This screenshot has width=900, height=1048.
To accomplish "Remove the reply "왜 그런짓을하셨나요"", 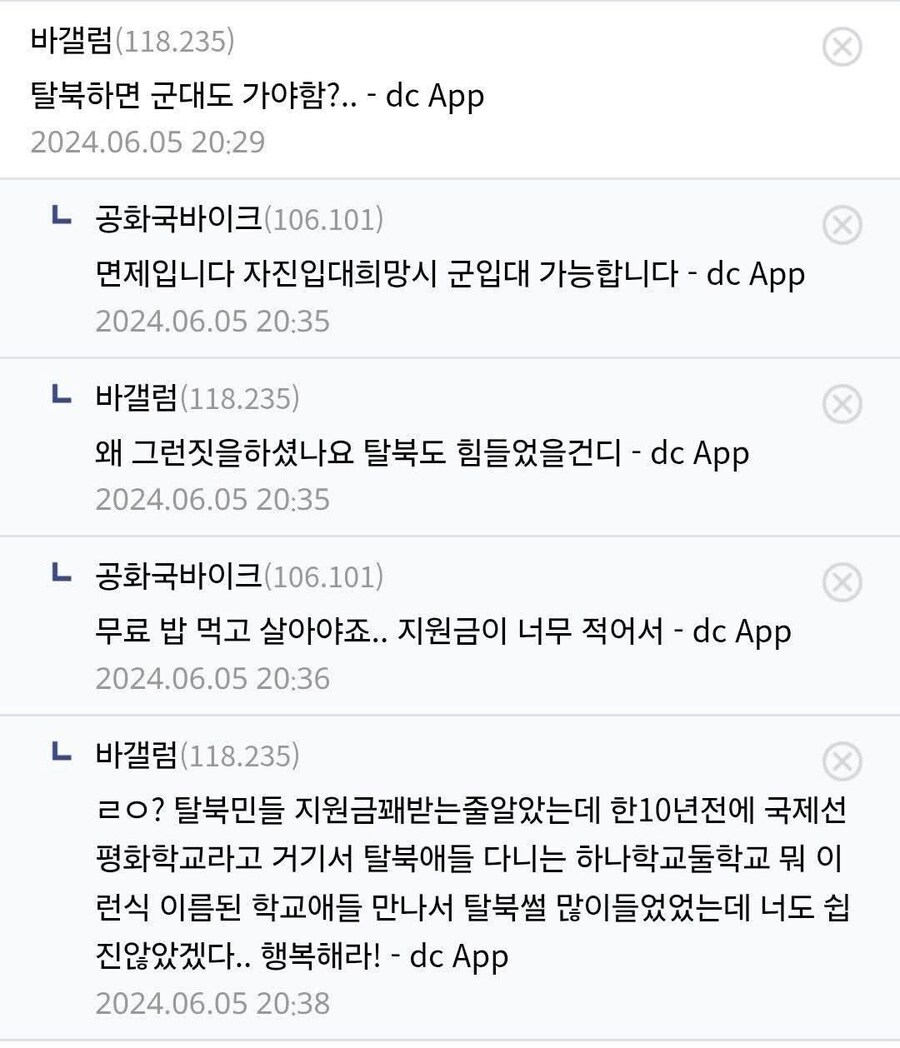I will pos(841,404).
